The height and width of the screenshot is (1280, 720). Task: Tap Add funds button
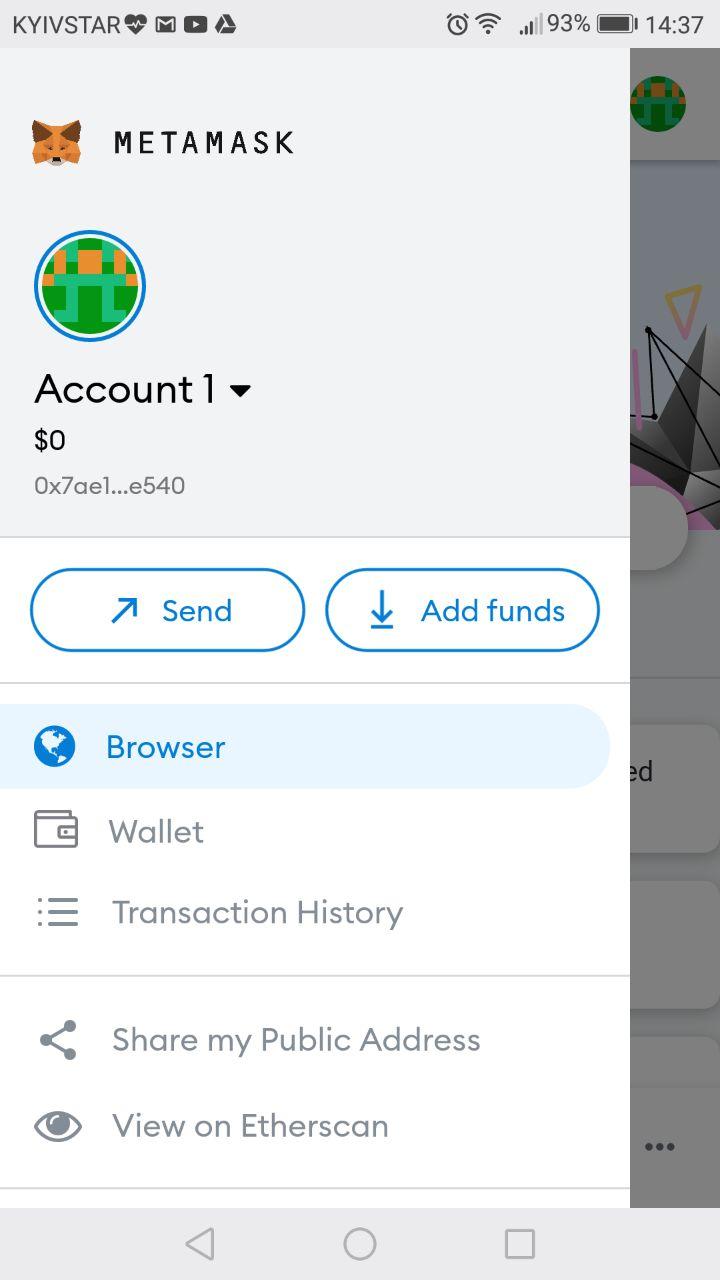click(x=462, y=610)
